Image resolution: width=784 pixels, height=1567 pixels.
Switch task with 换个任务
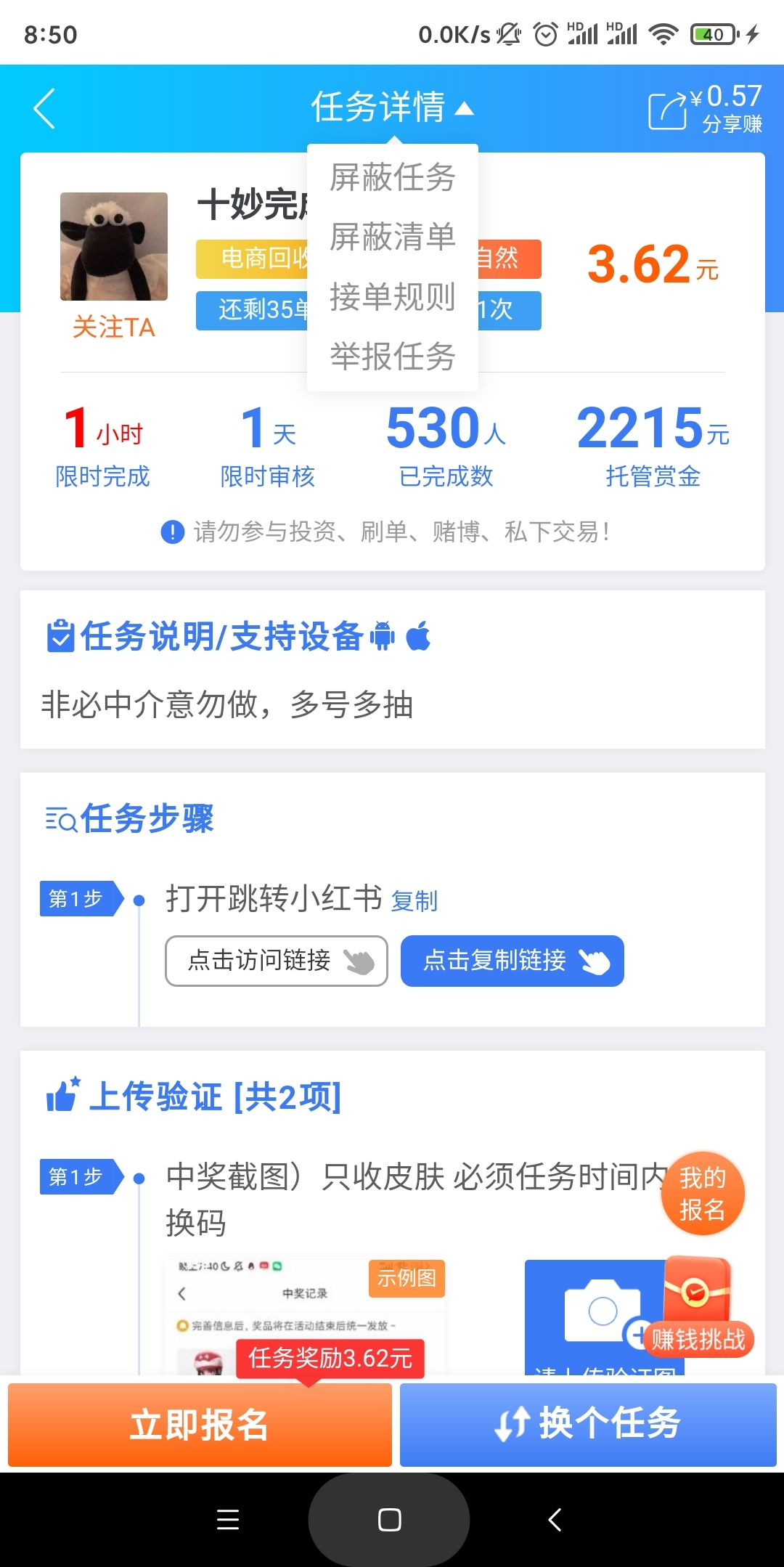click(588, 1425)
